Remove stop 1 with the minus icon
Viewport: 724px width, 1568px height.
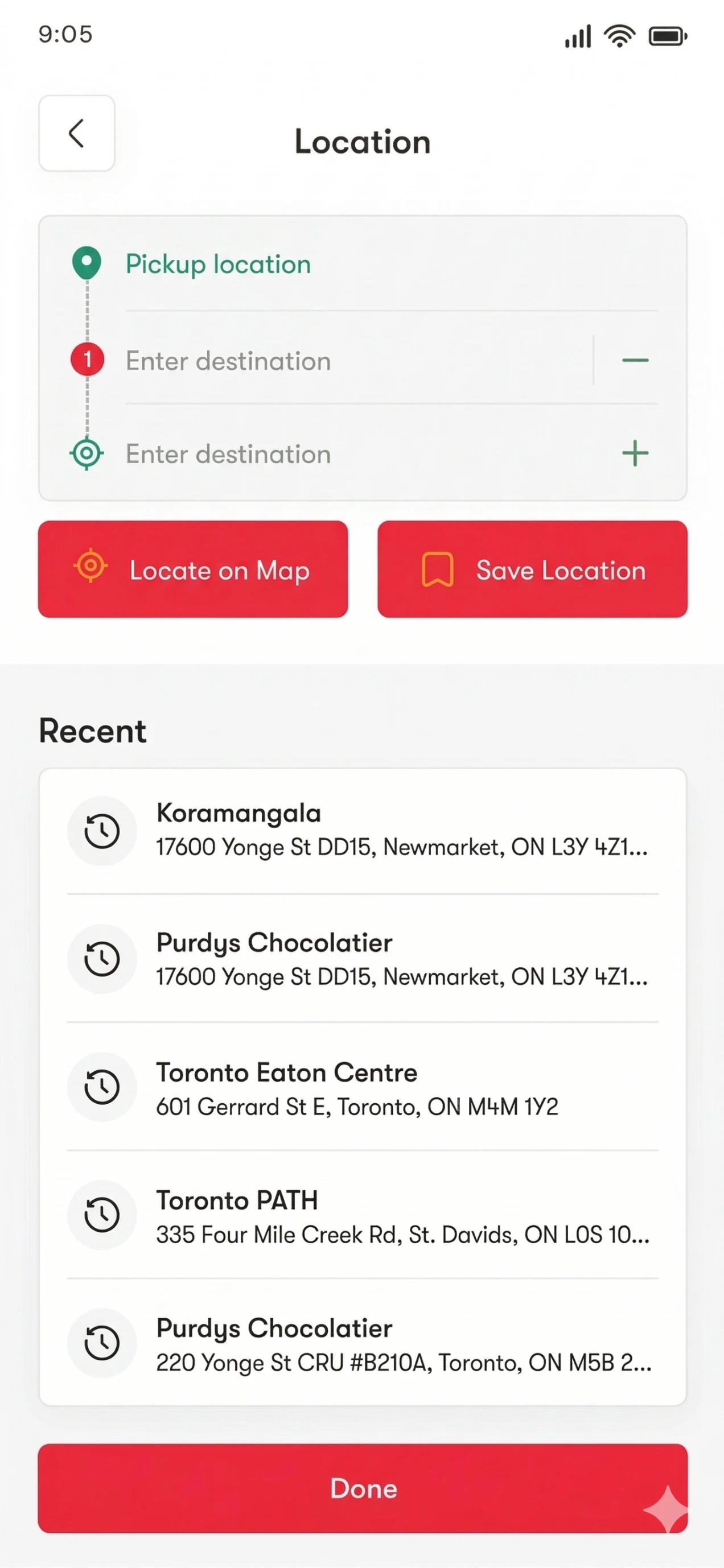point(635,360)
